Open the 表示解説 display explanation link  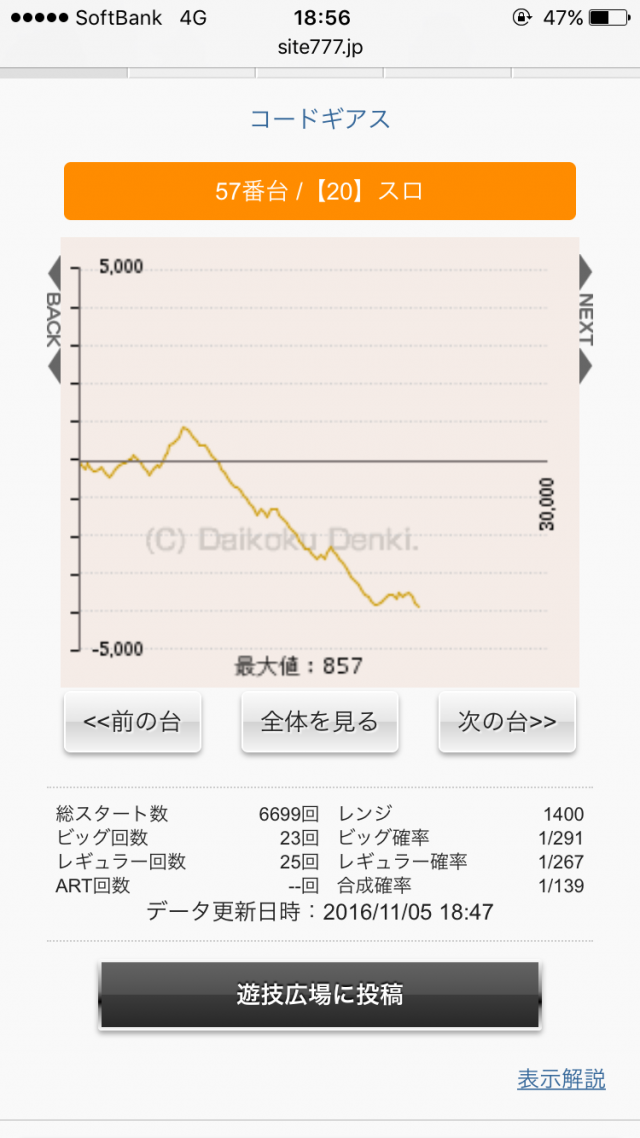click(561, 1079)
